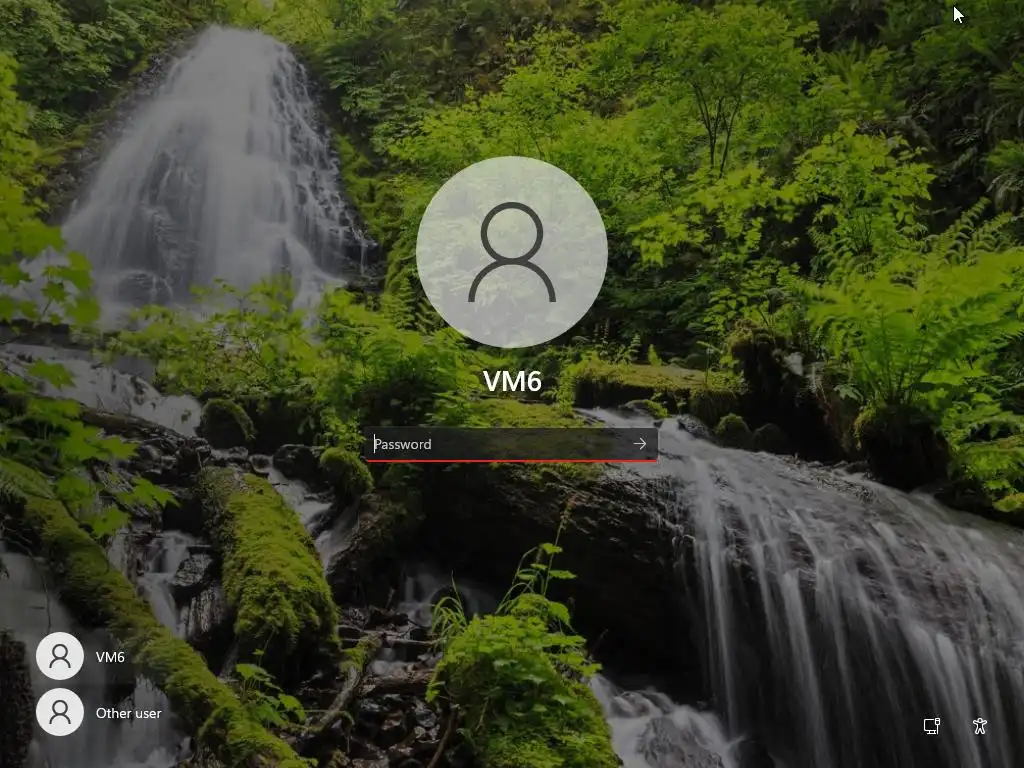Submit password with the arrow button
Screen dimensions: 1024x768
click(x=640, y=444)
